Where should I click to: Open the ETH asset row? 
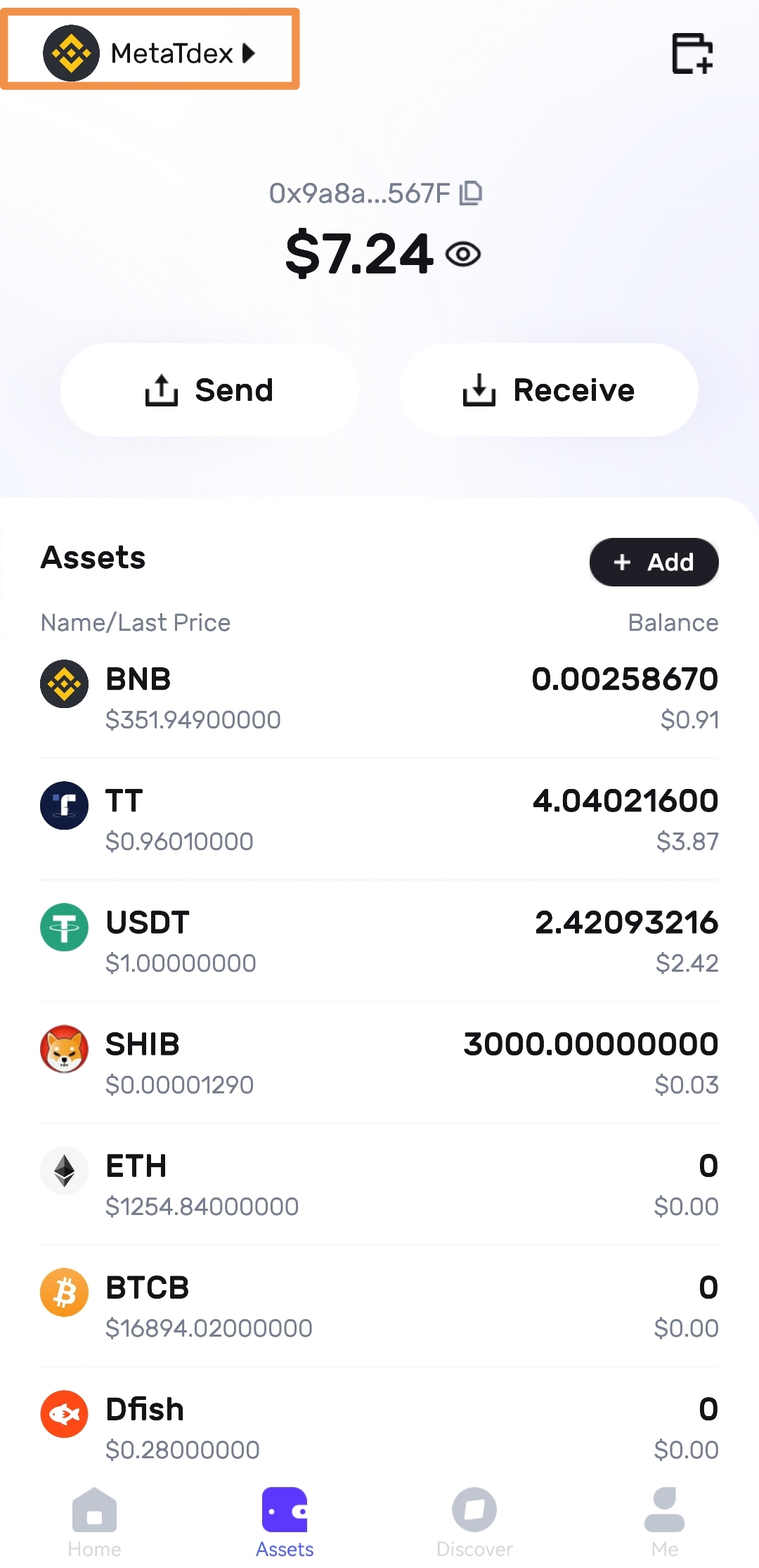click(379, 1185)
